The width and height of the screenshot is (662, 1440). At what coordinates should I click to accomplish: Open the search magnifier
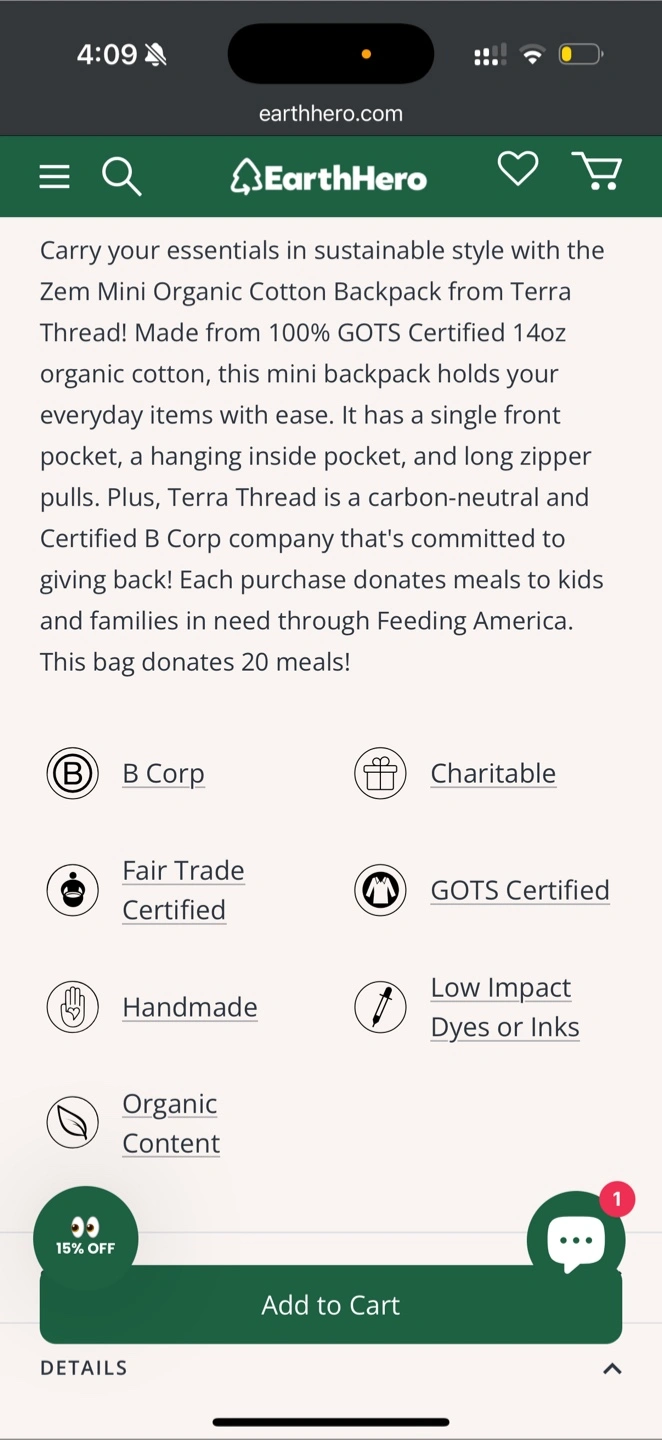tap(121, 176)
